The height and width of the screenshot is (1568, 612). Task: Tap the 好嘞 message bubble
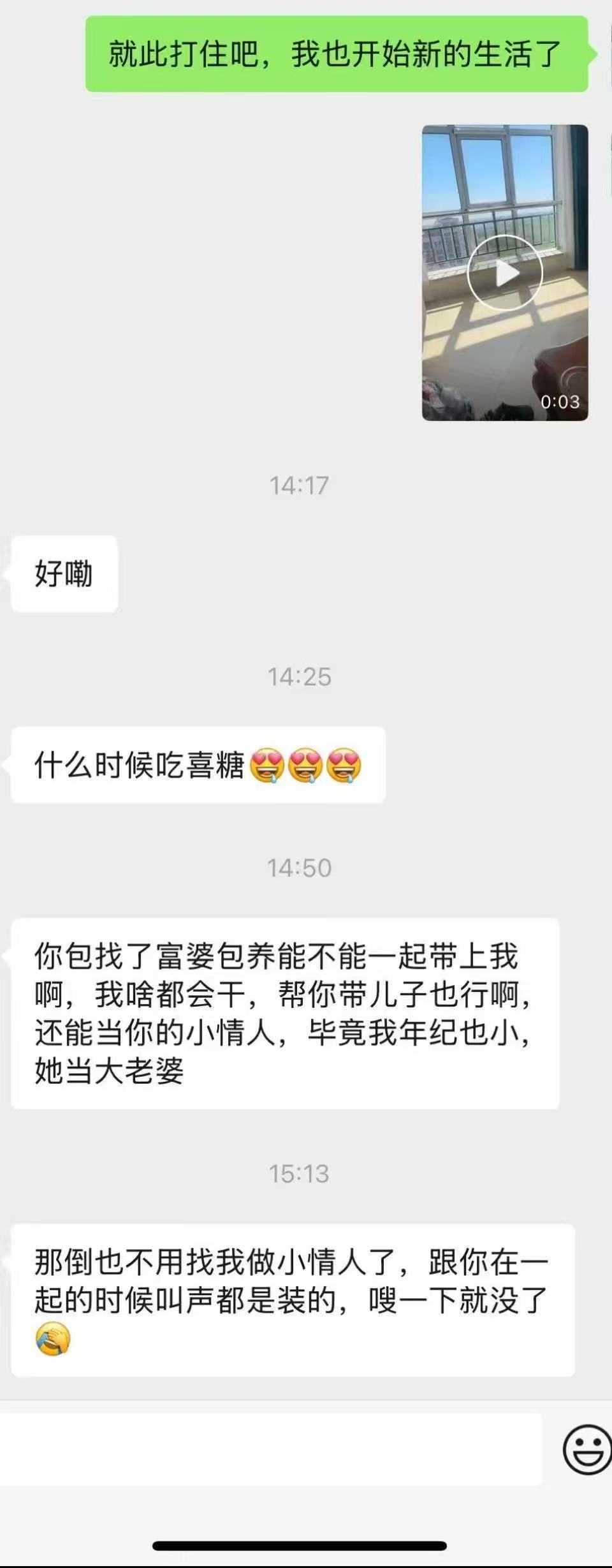[x=64, y=573]
